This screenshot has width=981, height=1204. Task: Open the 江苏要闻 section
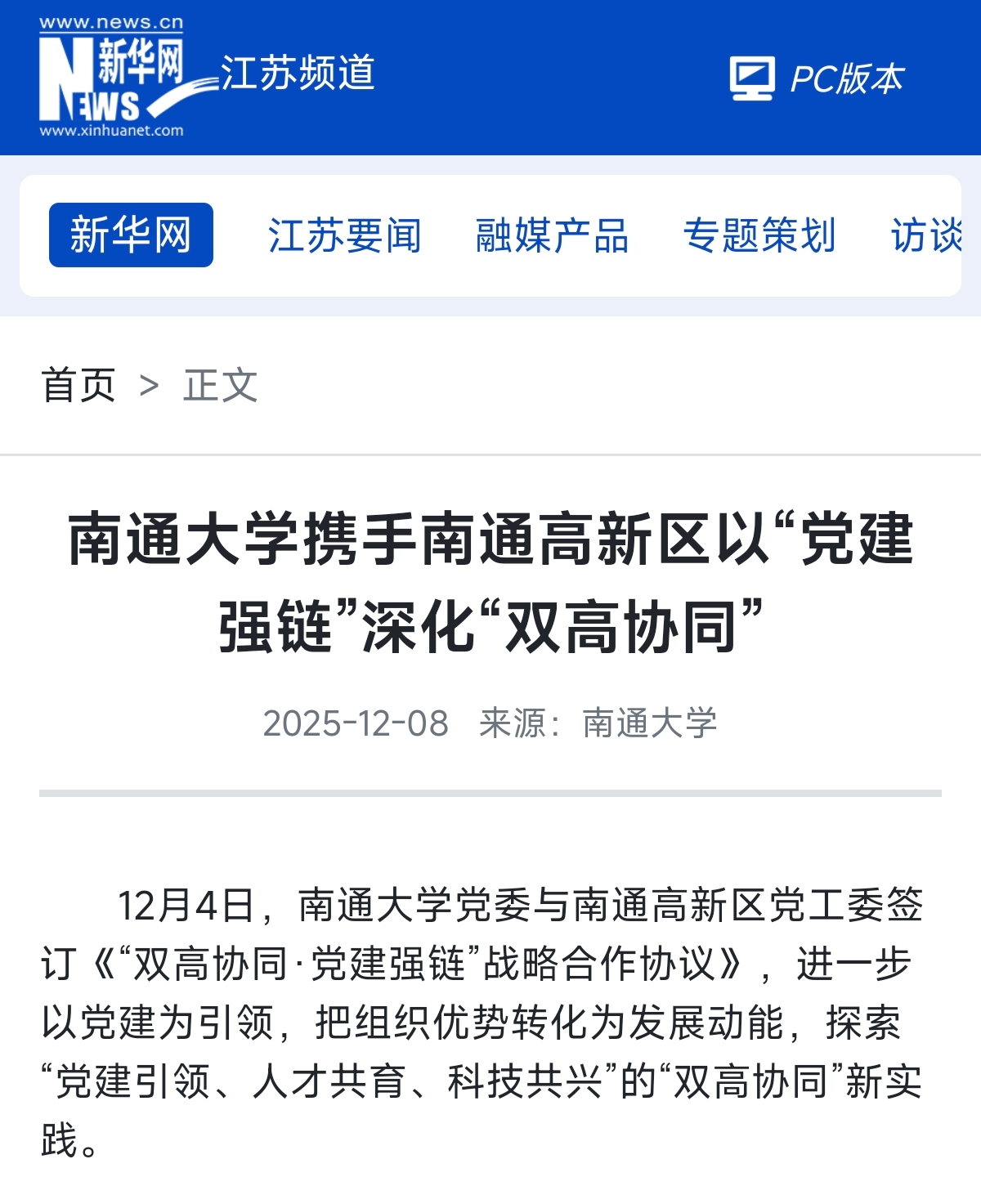(x=344, y=235)
